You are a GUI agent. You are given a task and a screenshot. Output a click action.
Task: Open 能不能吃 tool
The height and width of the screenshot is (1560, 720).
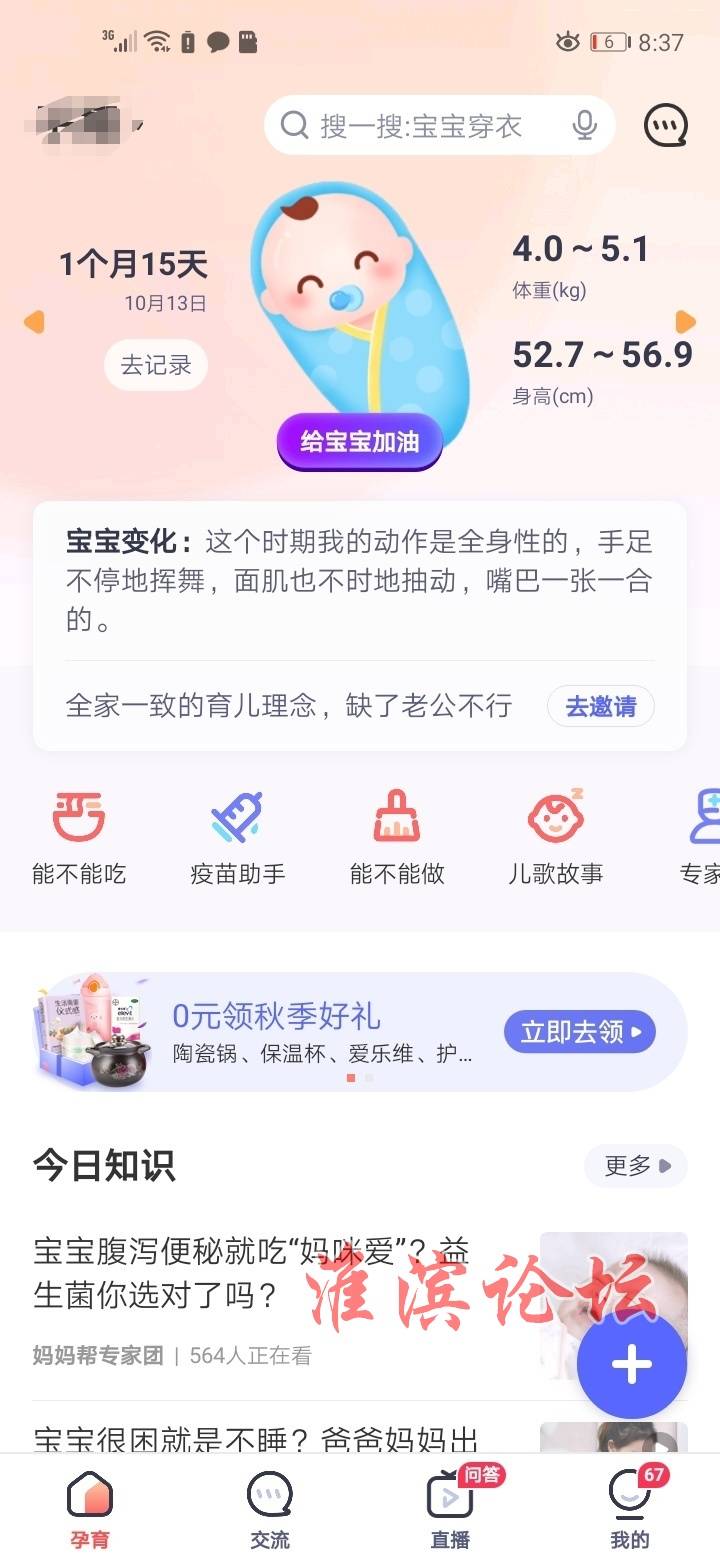(79, 838)
